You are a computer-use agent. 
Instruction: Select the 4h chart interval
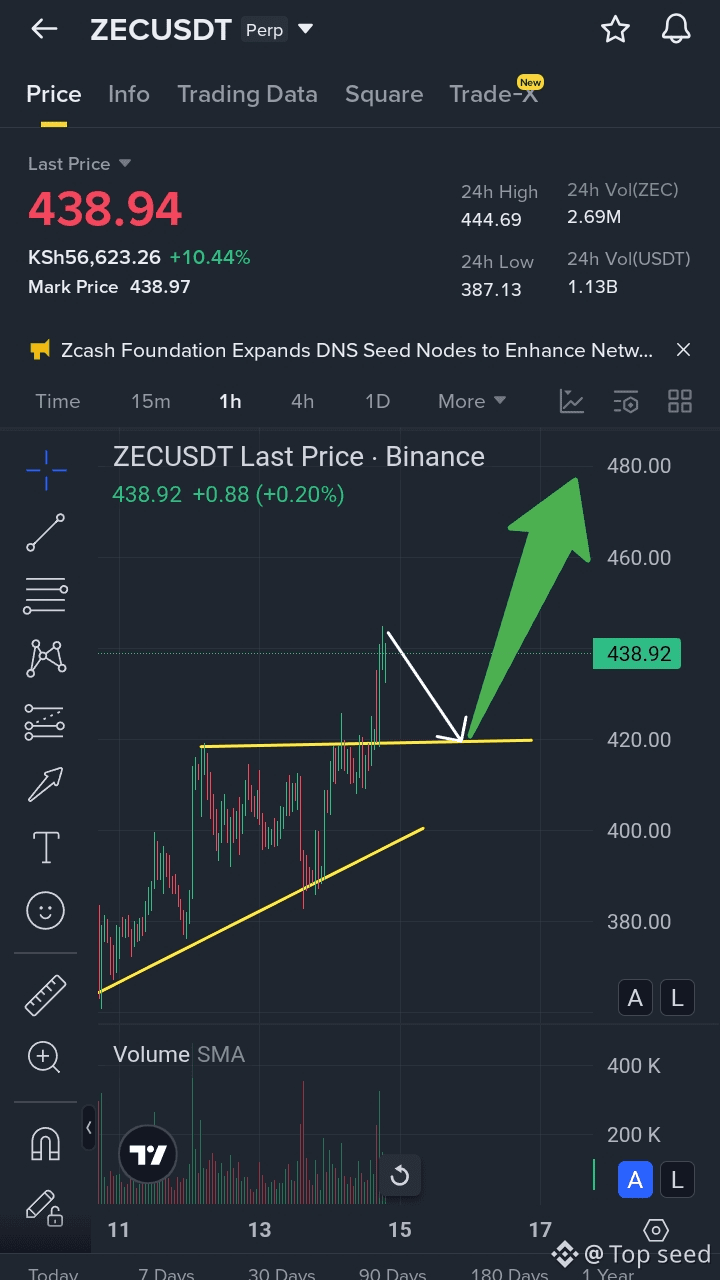coord(302,401)
